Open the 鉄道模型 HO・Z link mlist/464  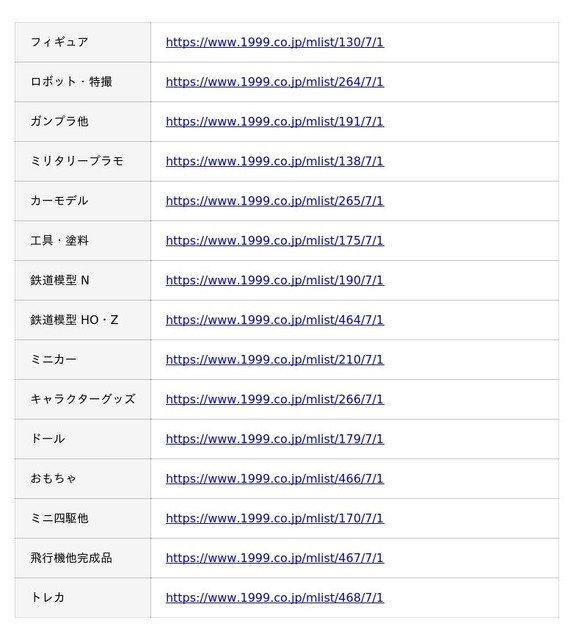[275, 320]
